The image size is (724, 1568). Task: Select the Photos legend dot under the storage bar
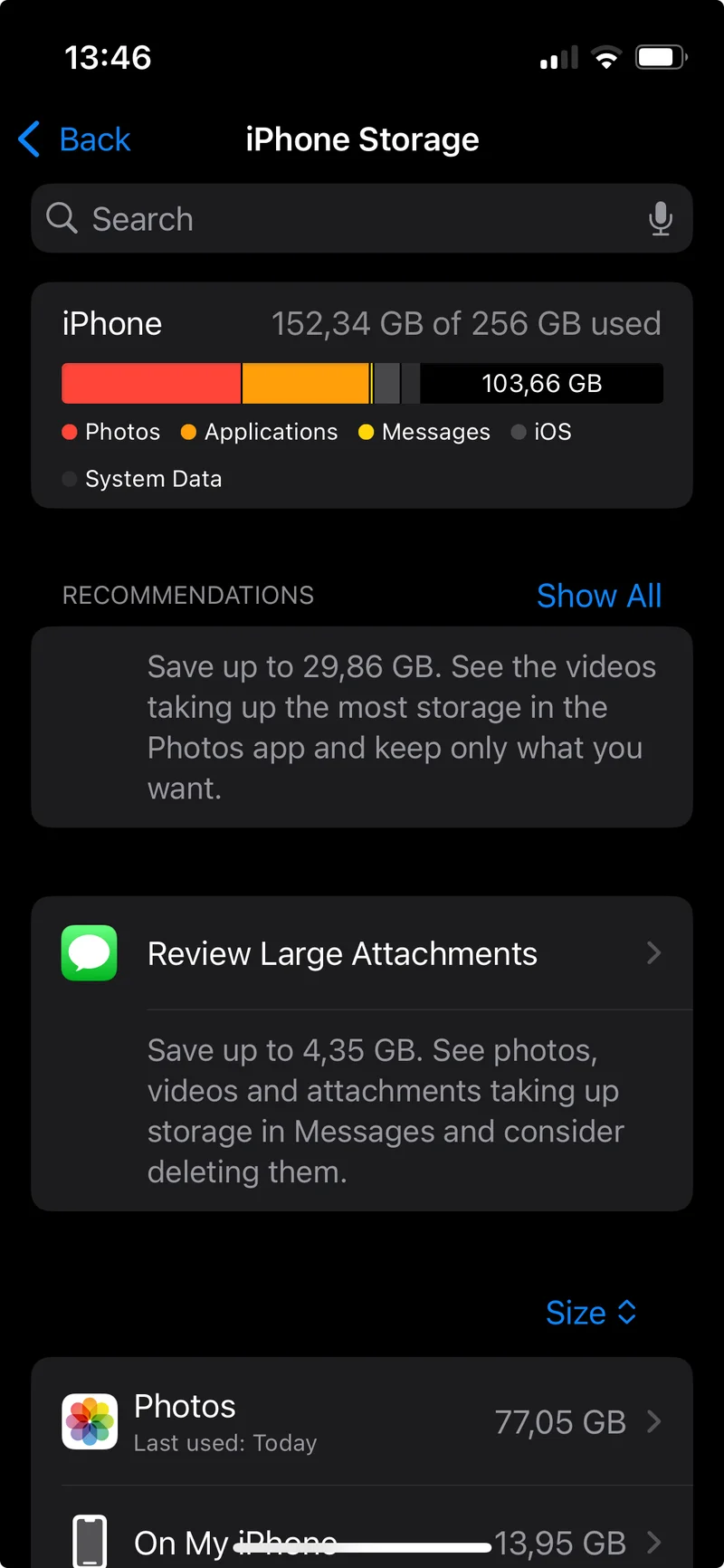(69, 432)
